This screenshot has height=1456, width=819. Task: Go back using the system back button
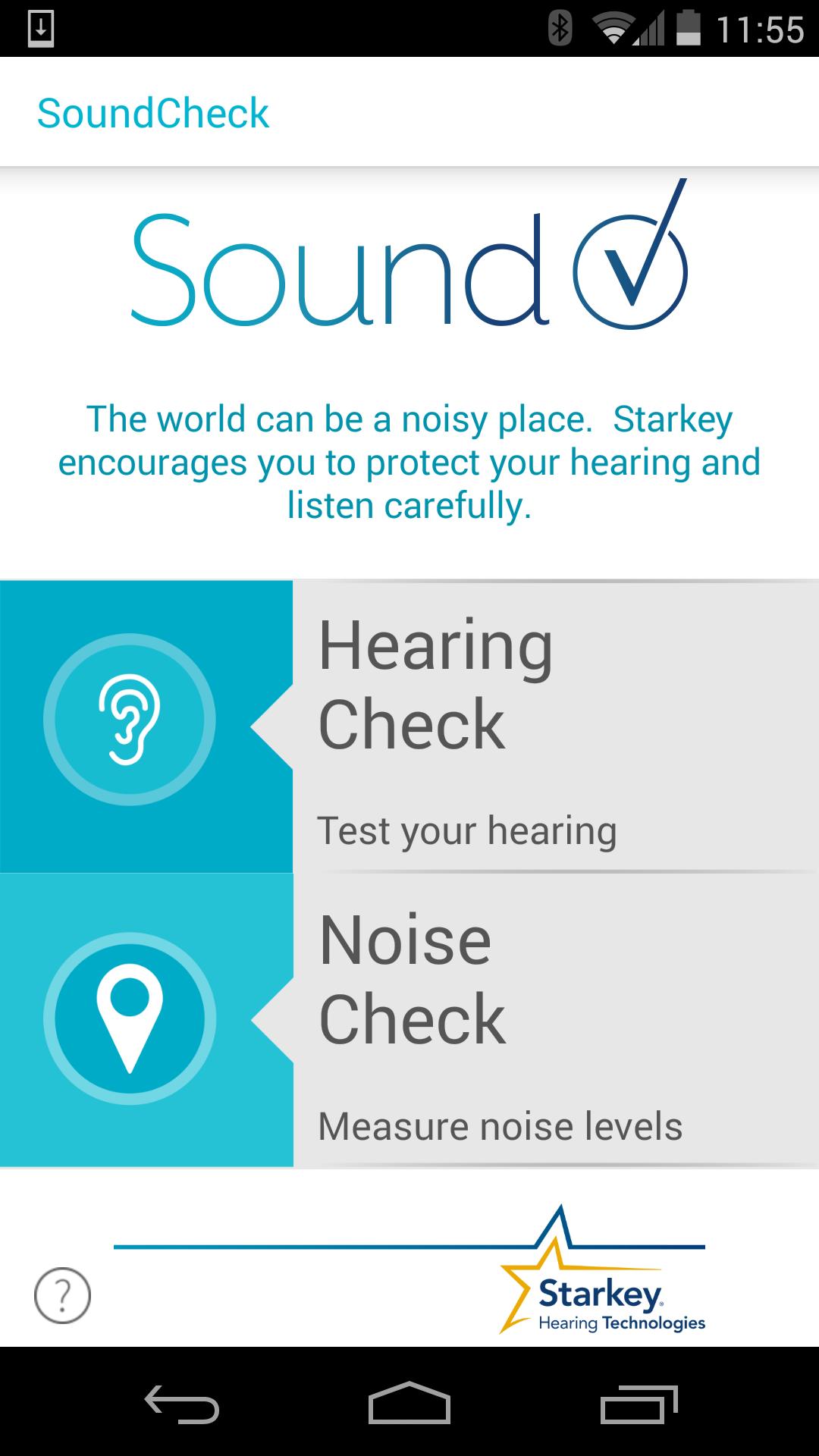182,1403
